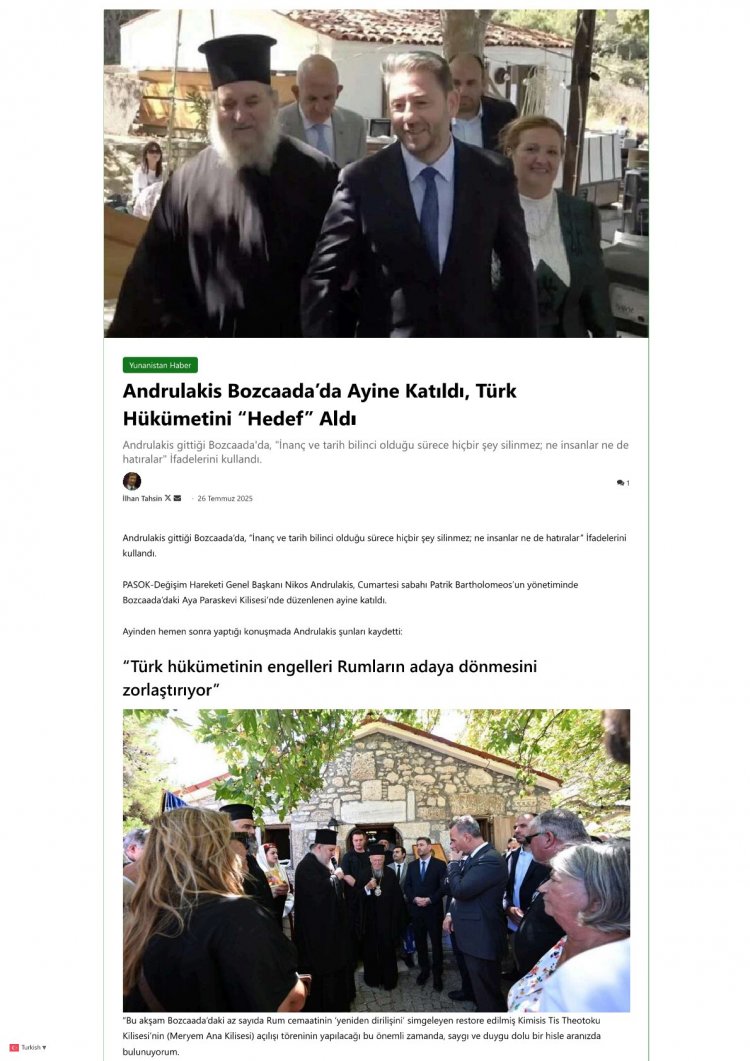This screenshot has width=750, height=1061.
Task: Open the Turkish language selector
Action: pos(29,1047)
